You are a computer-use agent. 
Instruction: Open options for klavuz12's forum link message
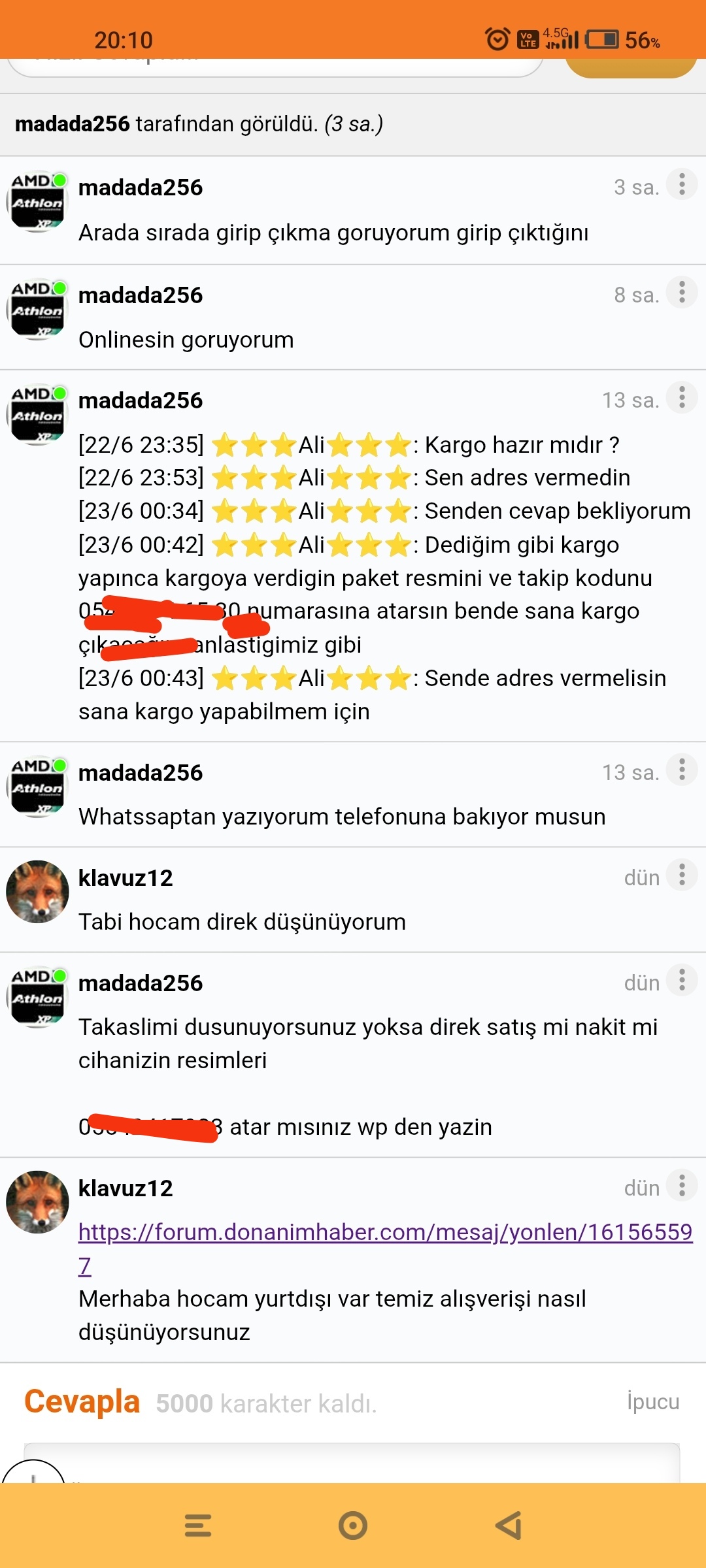[682, 1185]
